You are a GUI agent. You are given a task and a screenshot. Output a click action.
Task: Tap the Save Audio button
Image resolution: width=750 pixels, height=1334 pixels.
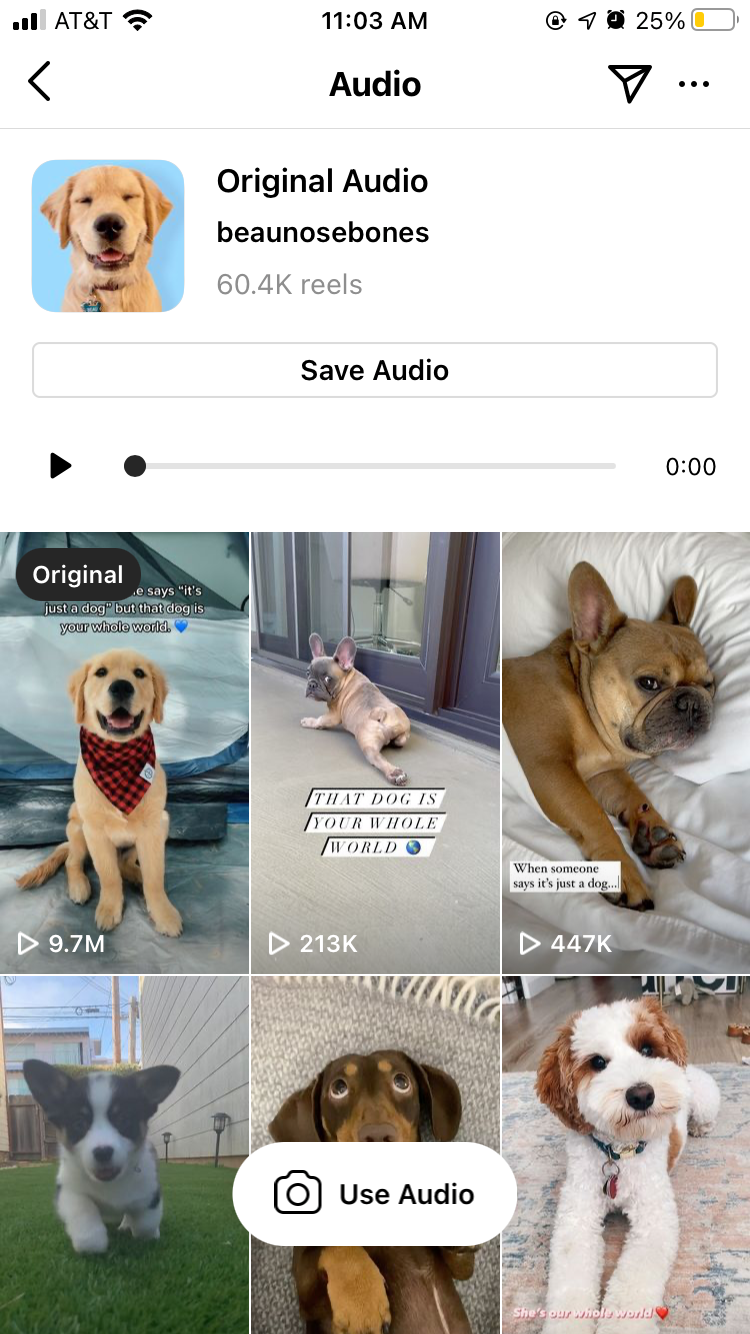[375, 370]
